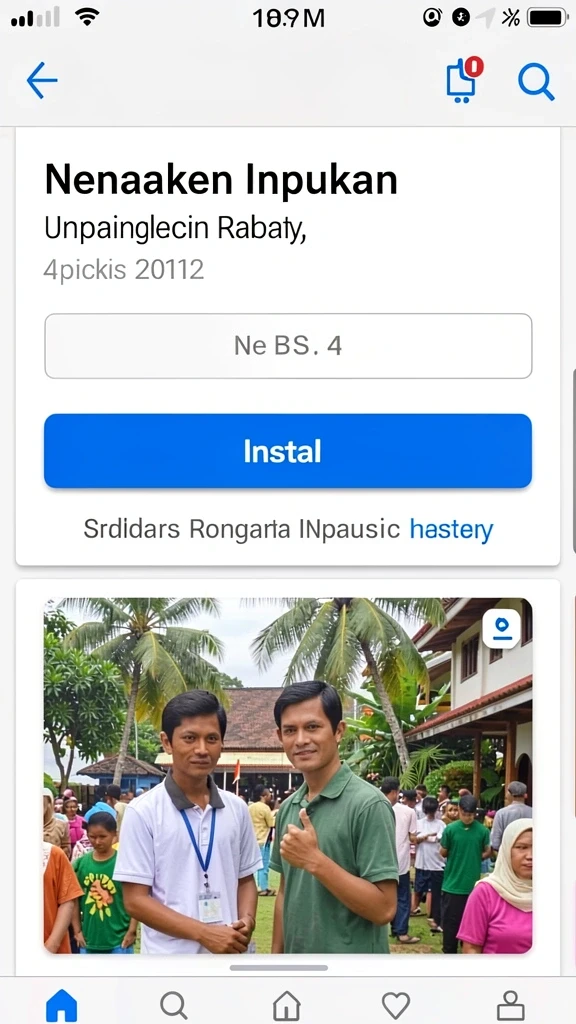This screenshot has height=1024, width=576.
Task: Switch to the blue home tab
Action: coord(62,1005)
